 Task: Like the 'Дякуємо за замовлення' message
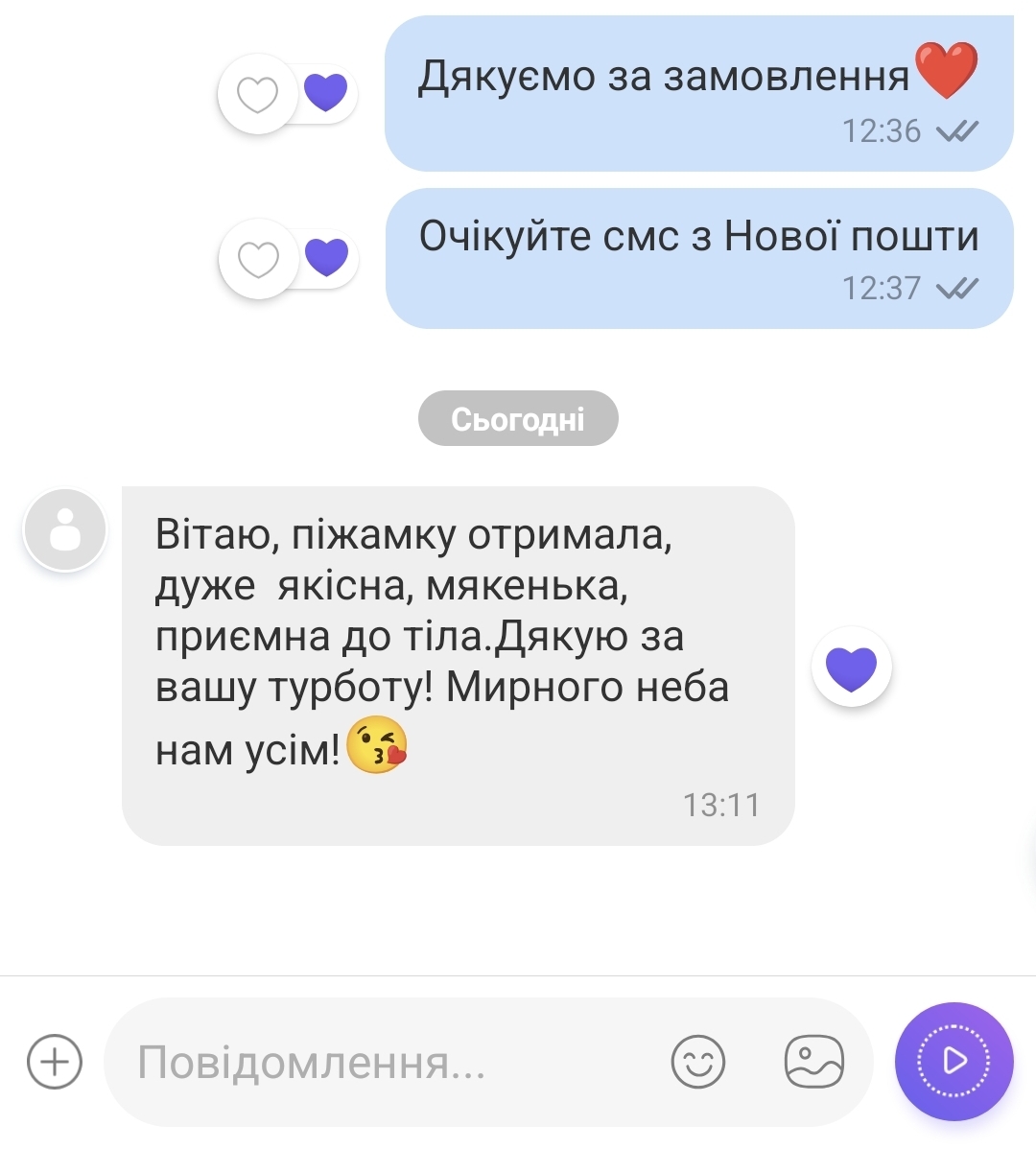(257, 94)
